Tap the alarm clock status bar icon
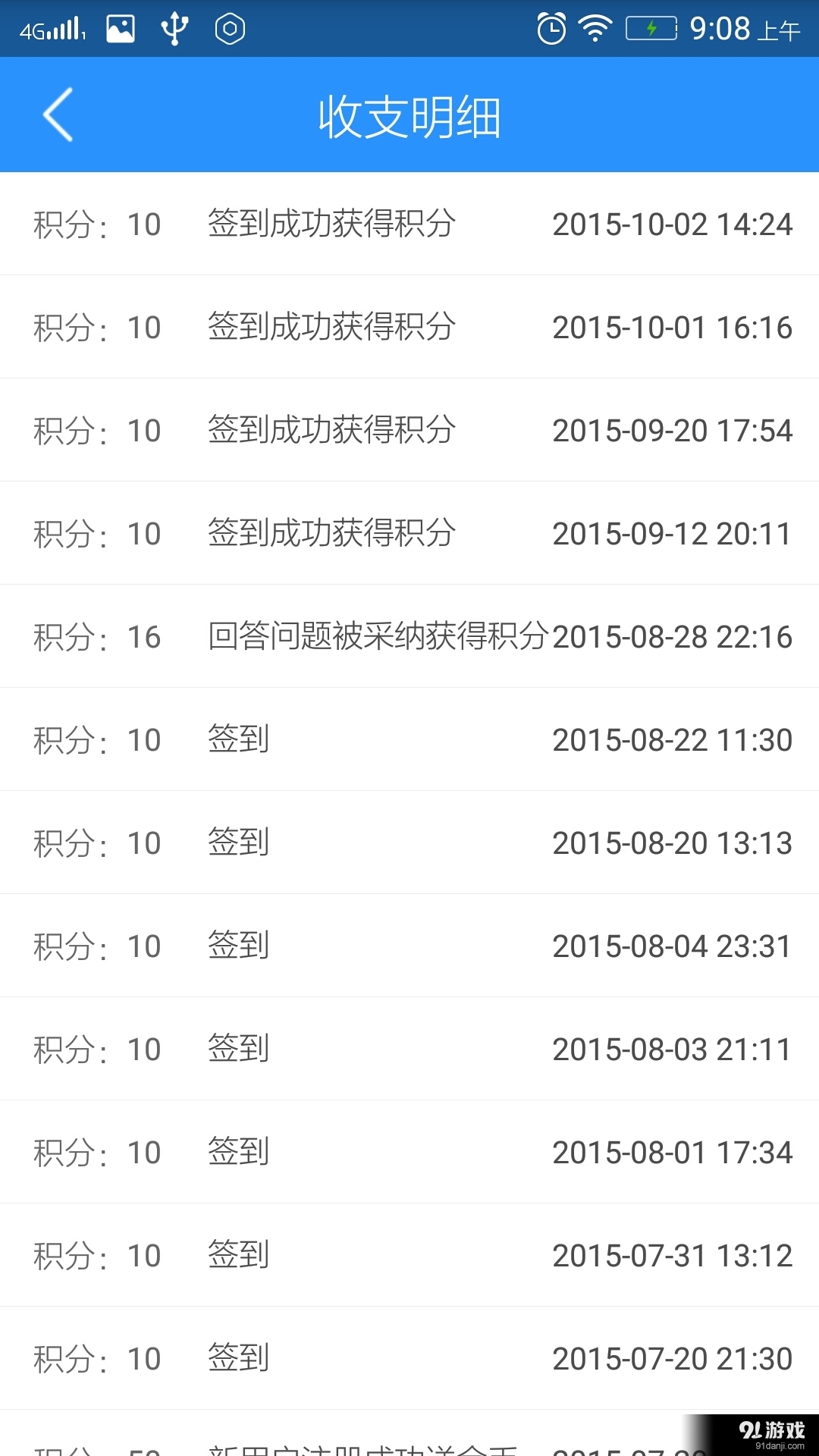This screenshot has width=819, height=1456. click(553, 27)
